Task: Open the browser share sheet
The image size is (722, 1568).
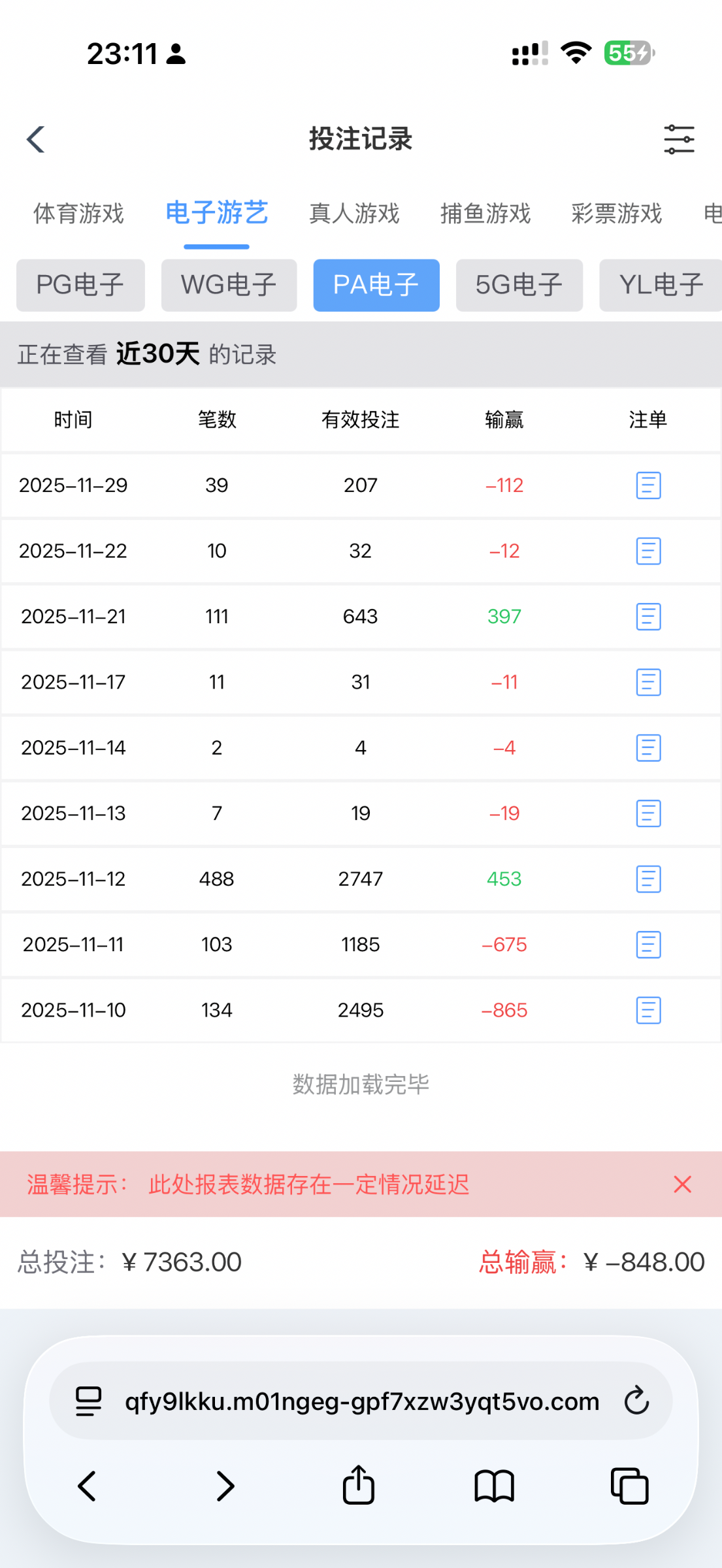Action: (x=359, y=1486)
